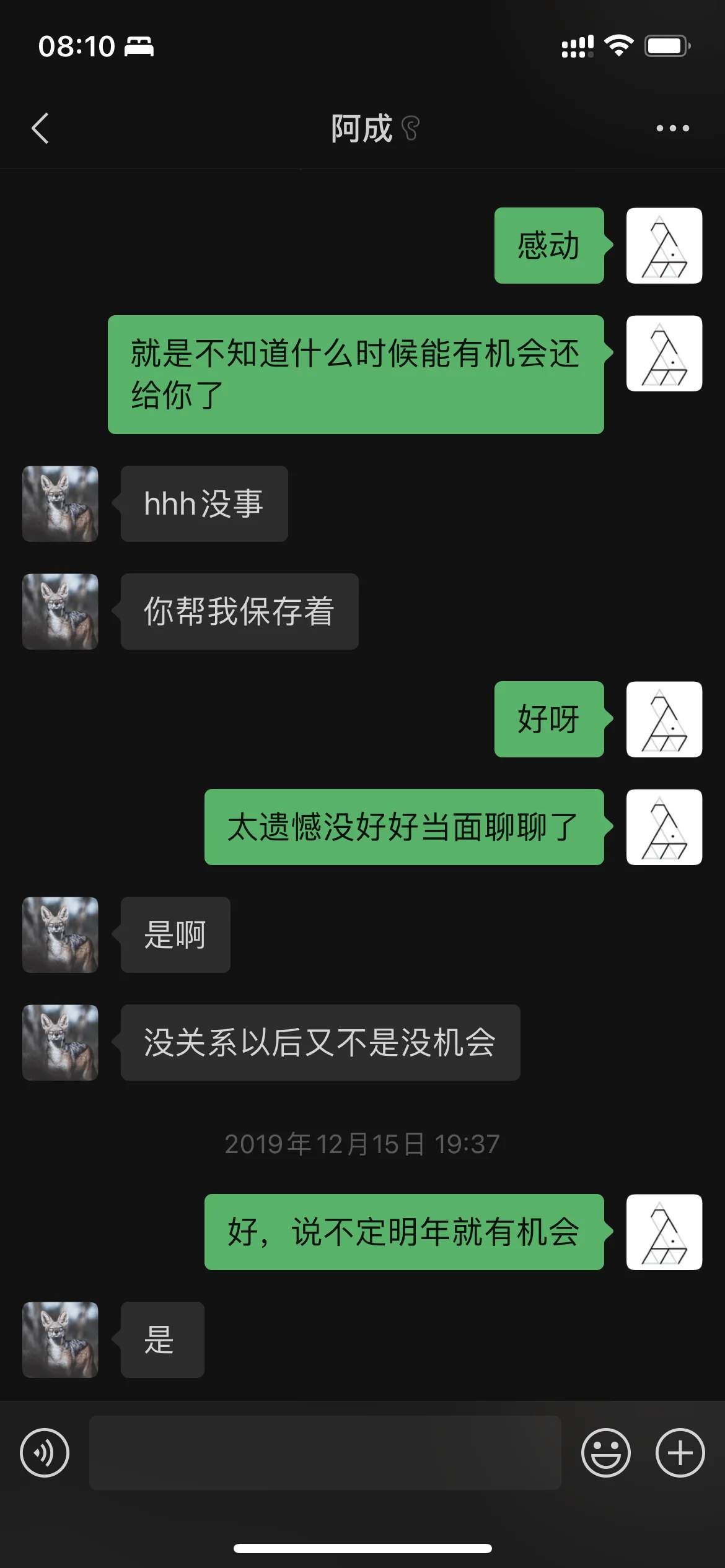Open my avatar beside "感动" message
This screenshot has width=725, height=1568.
pos(664,245)
